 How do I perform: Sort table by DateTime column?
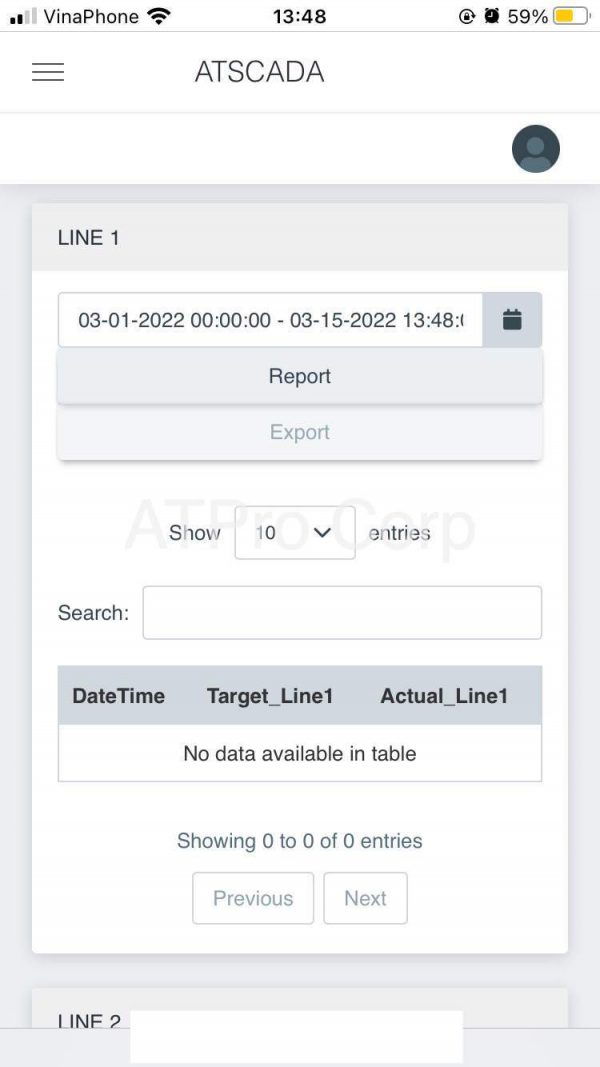coord(118,696)
